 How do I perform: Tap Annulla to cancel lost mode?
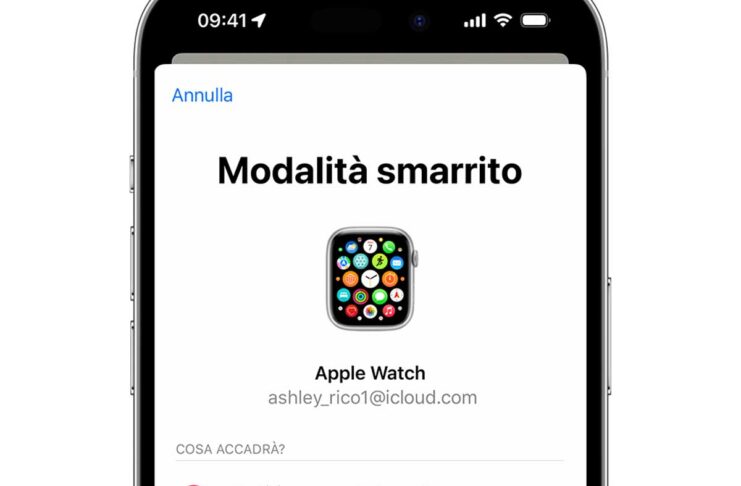point(202,96)
